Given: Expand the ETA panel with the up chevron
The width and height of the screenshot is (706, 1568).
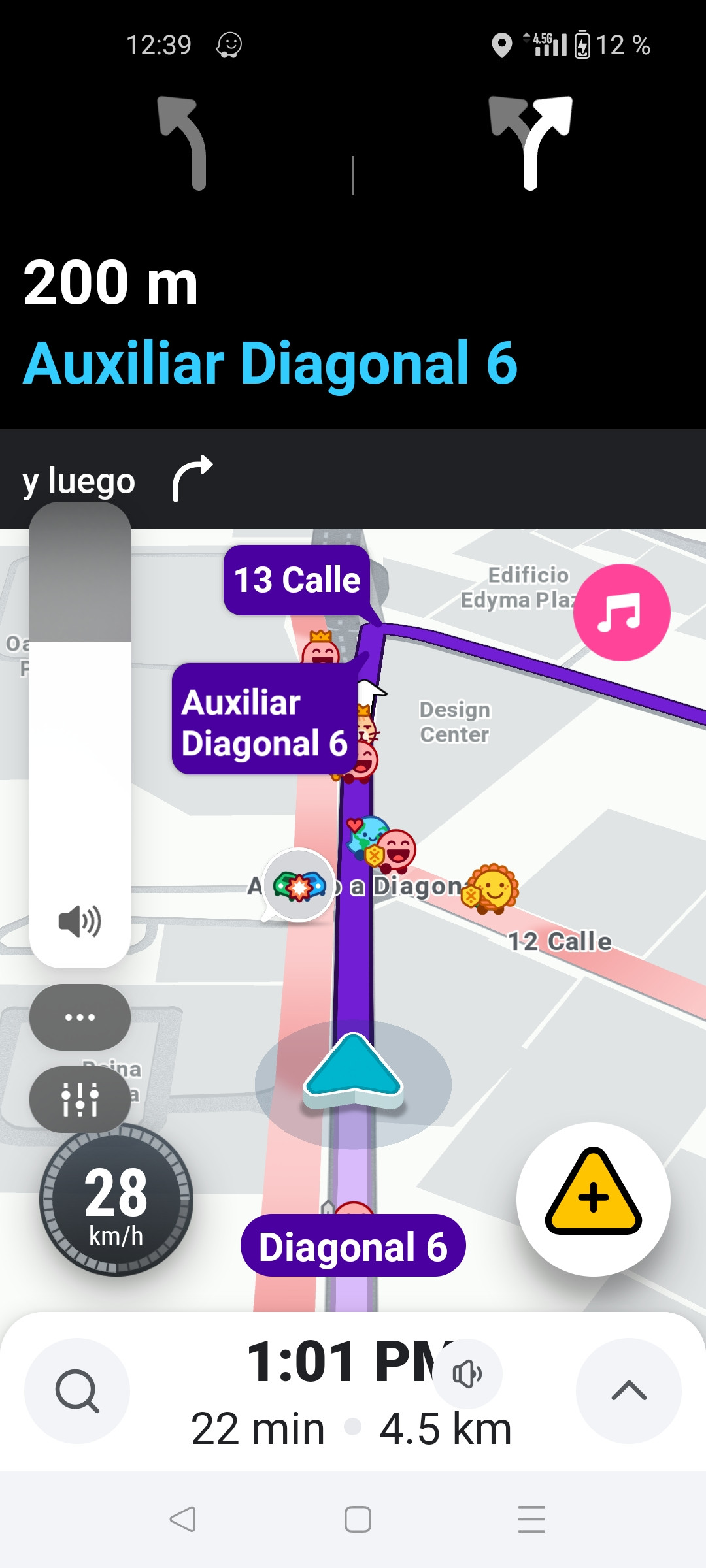Looking at the screenshot, I should (628, 1390).
